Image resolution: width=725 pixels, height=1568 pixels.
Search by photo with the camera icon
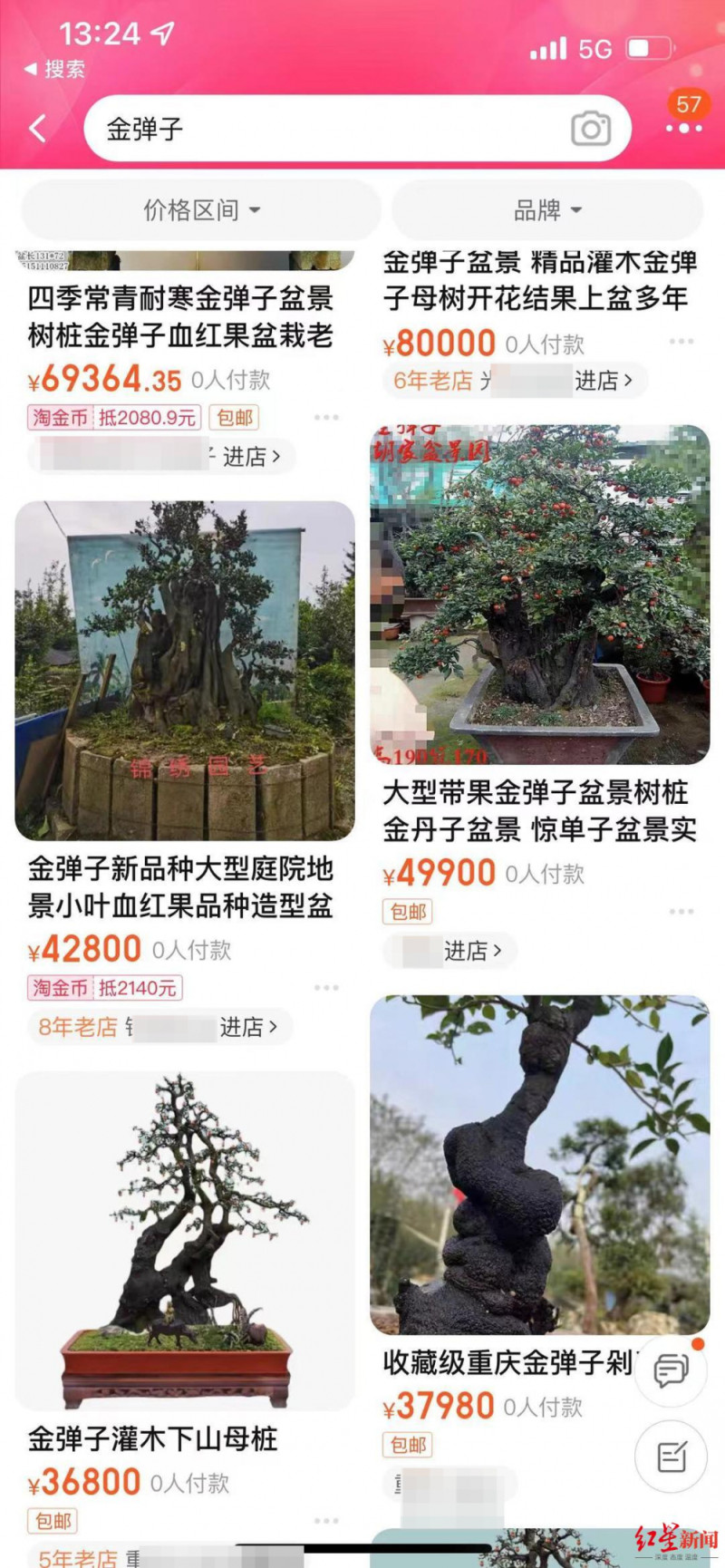591,129
